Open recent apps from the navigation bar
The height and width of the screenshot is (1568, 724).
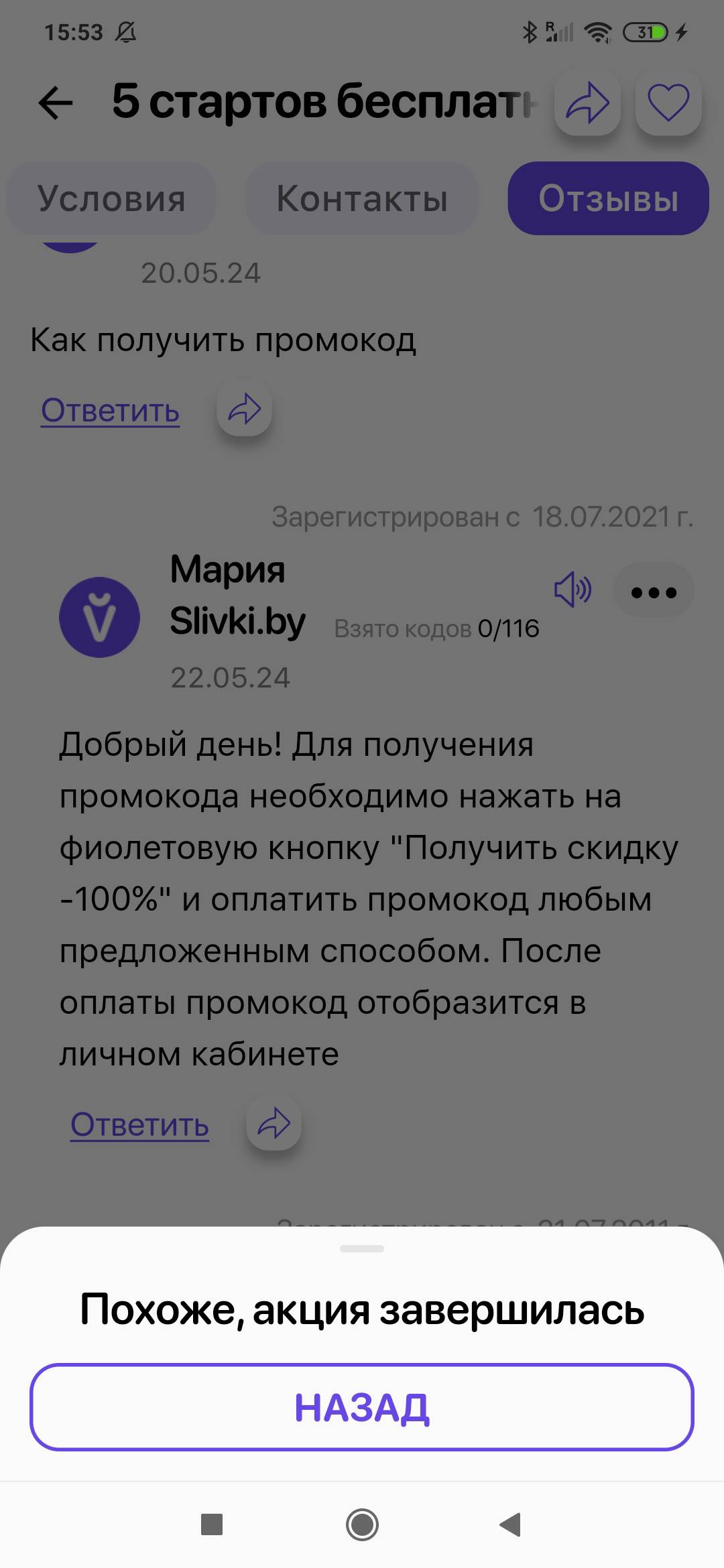click(212, 1525)
